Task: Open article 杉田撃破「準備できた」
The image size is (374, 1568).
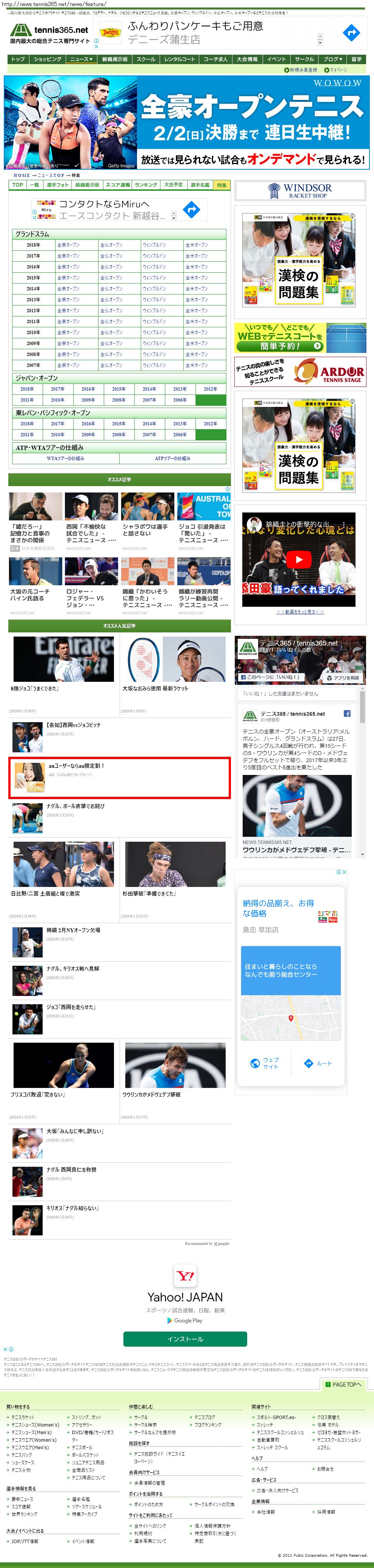Action: (149, 894)
